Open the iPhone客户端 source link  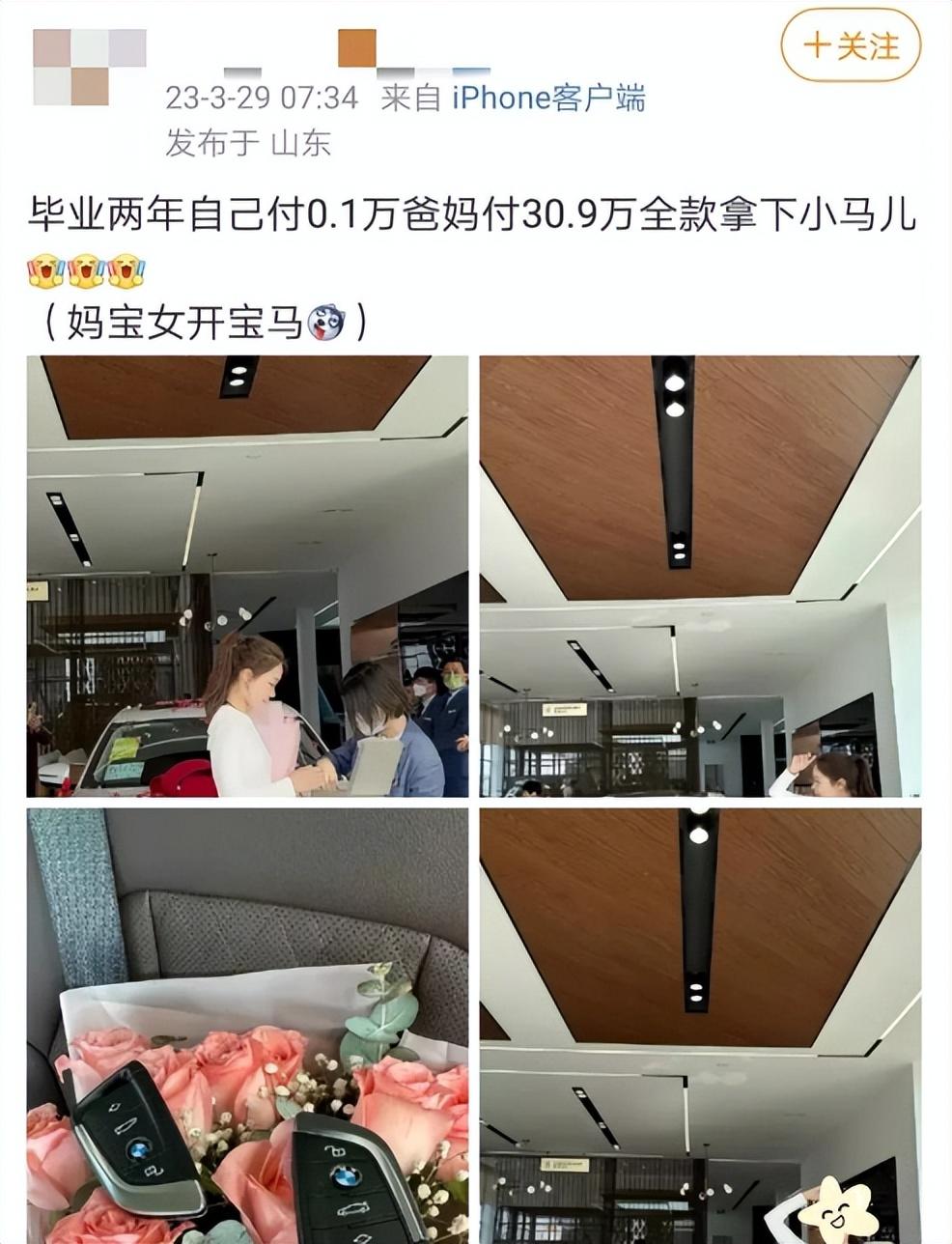coord(548,98)
